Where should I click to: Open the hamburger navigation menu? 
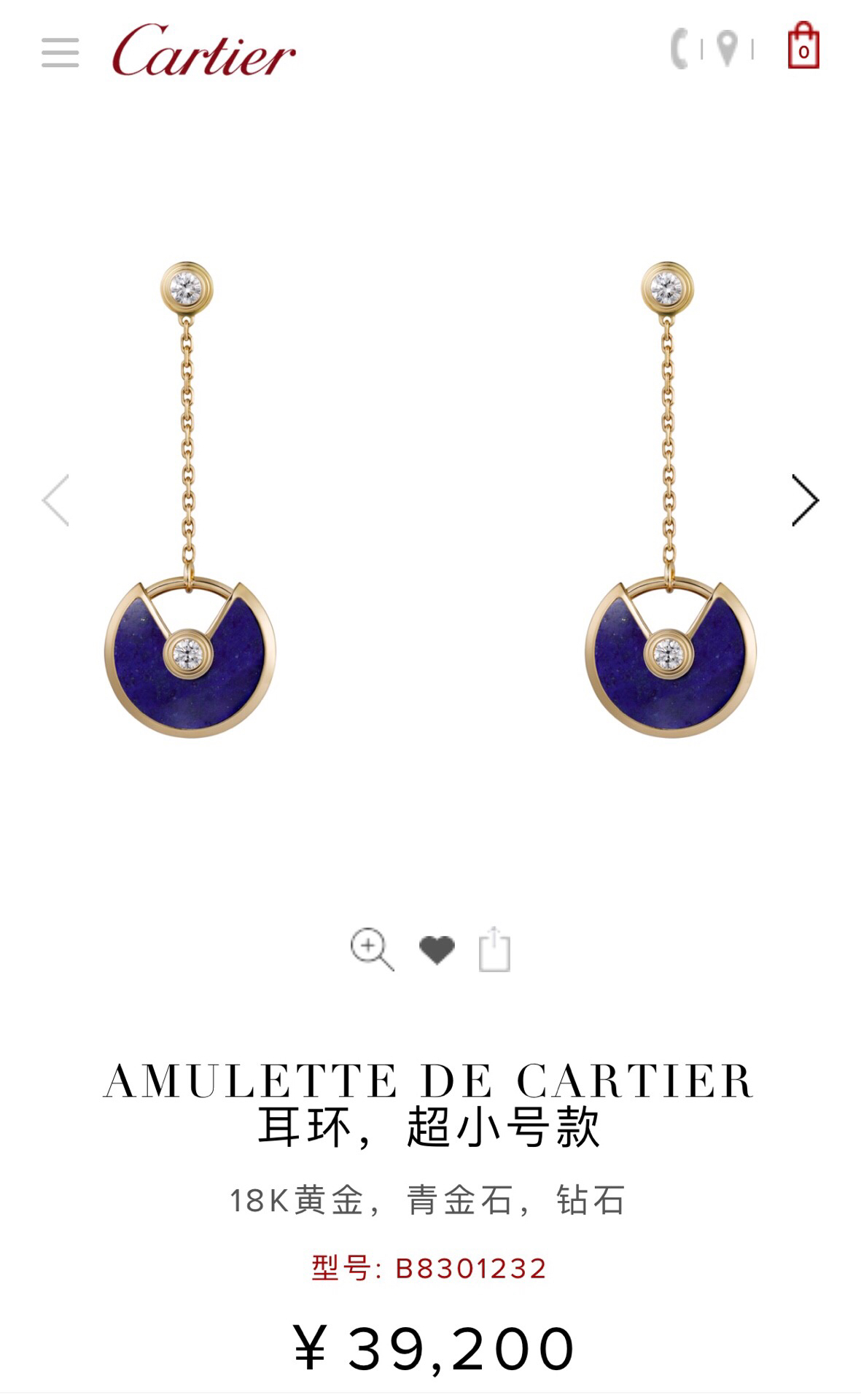coord(60,52)
